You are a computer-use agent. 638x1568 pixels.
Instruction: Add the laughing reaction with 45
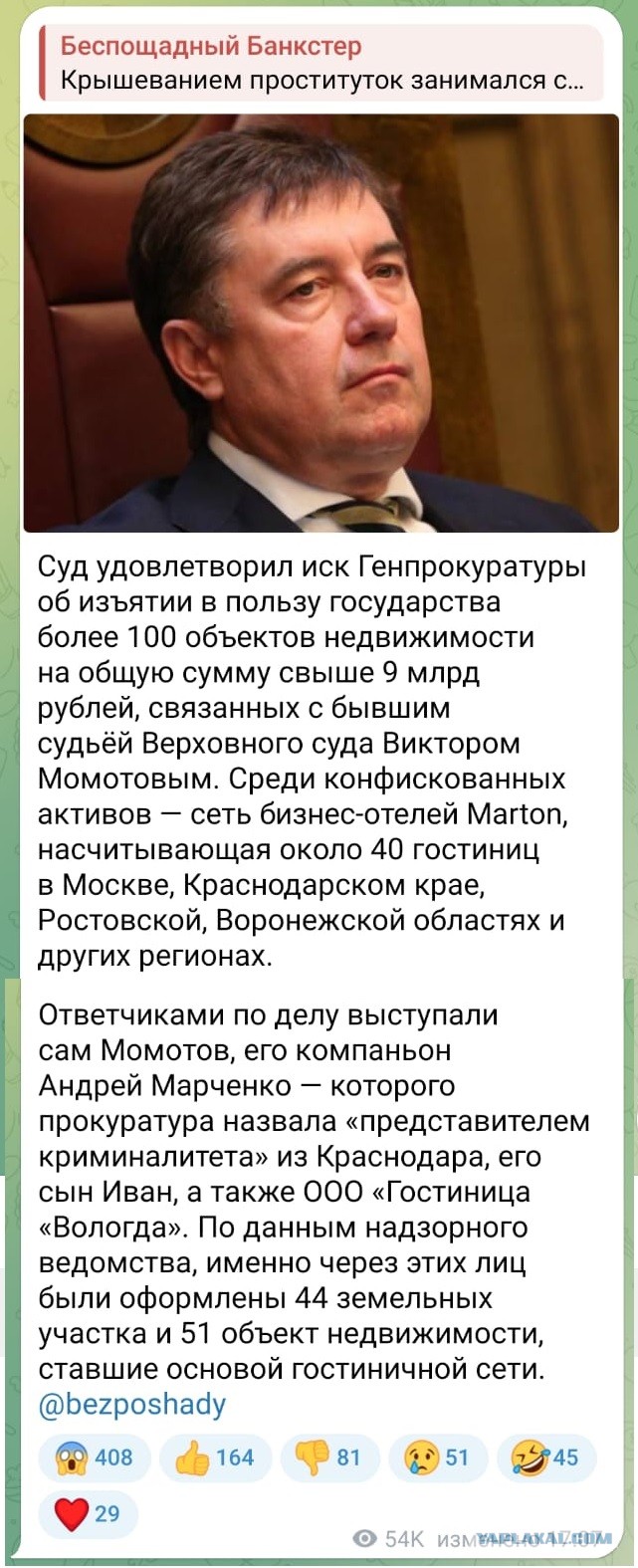coord(545,1457)
